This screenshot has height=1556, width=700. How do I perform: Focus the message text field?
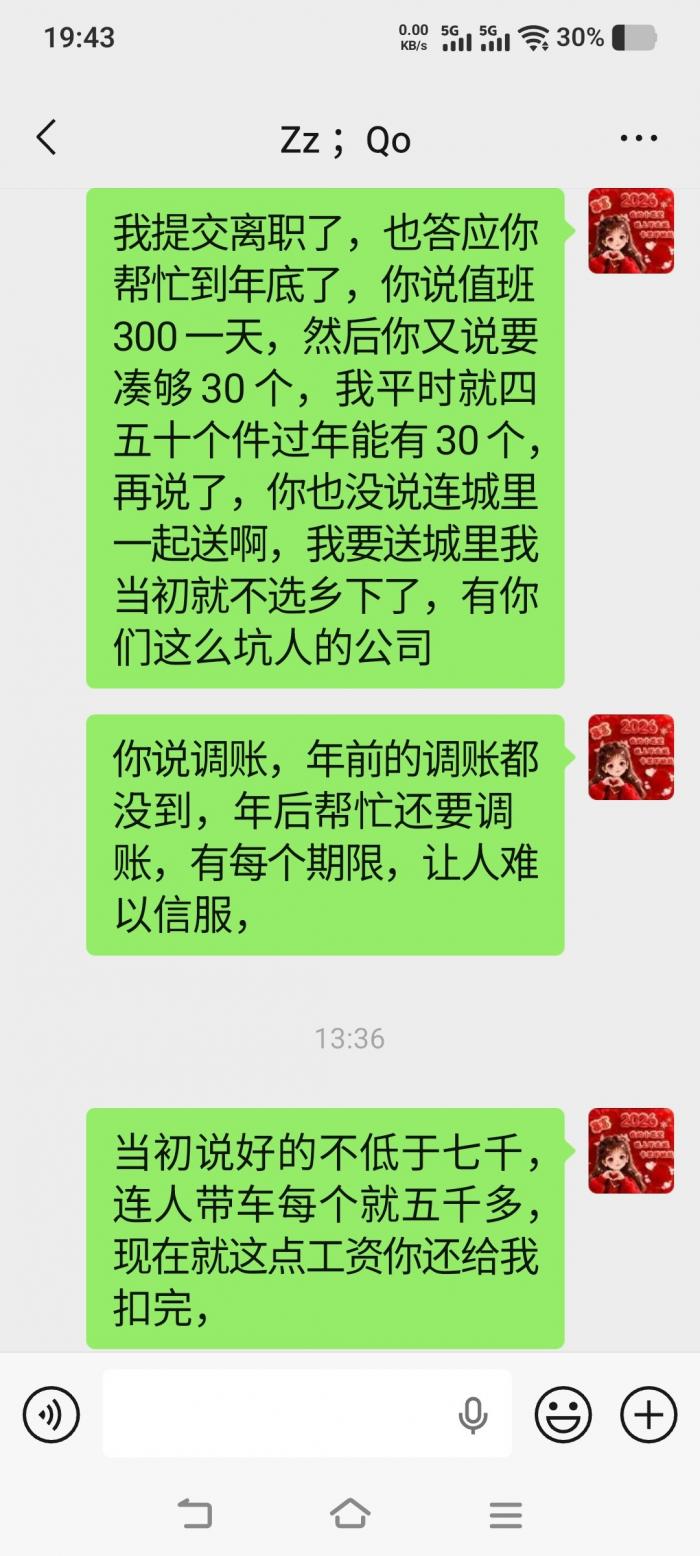pyautogui.click(x=280, y=1414)
